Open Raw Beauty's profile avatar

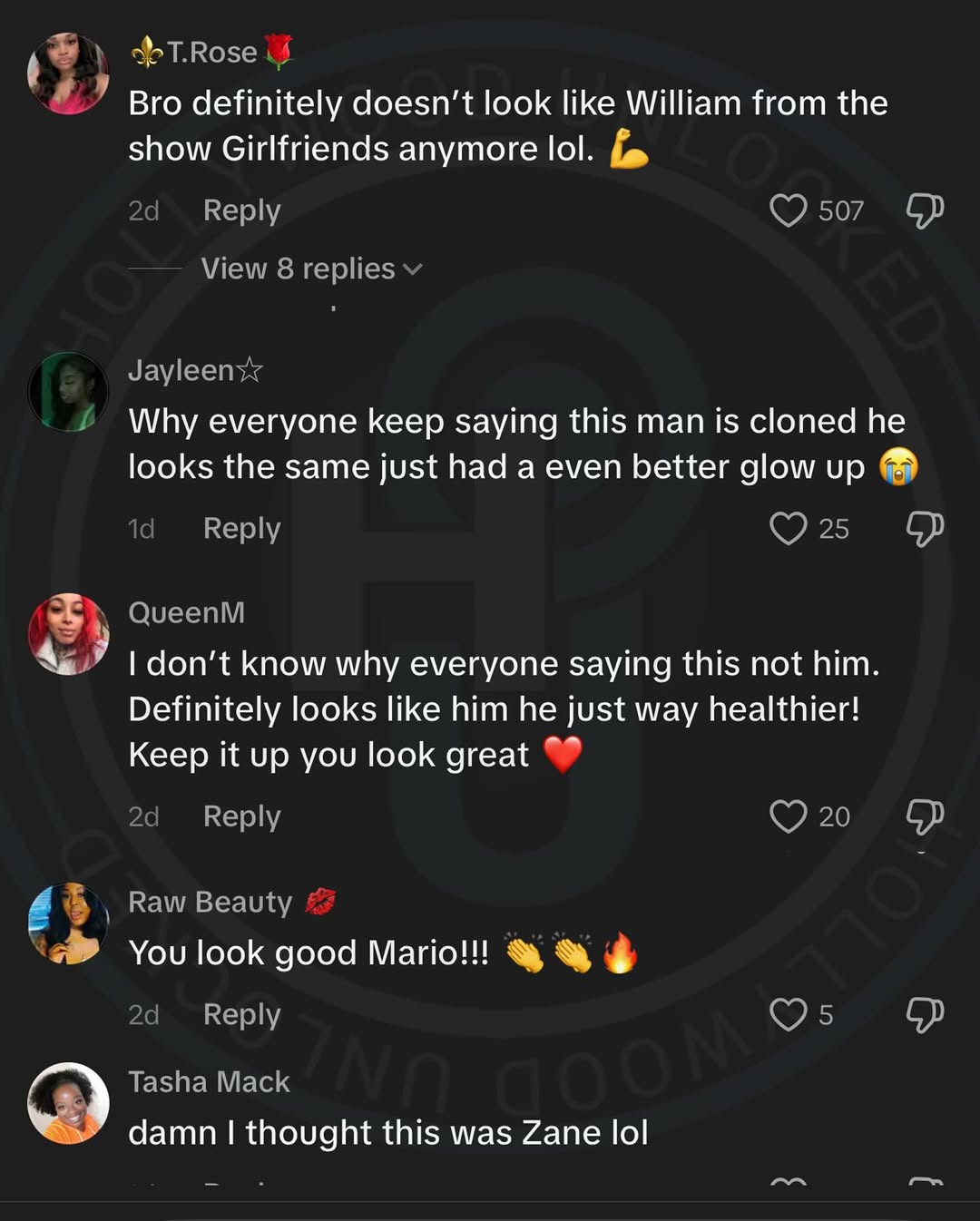[68, 923]
